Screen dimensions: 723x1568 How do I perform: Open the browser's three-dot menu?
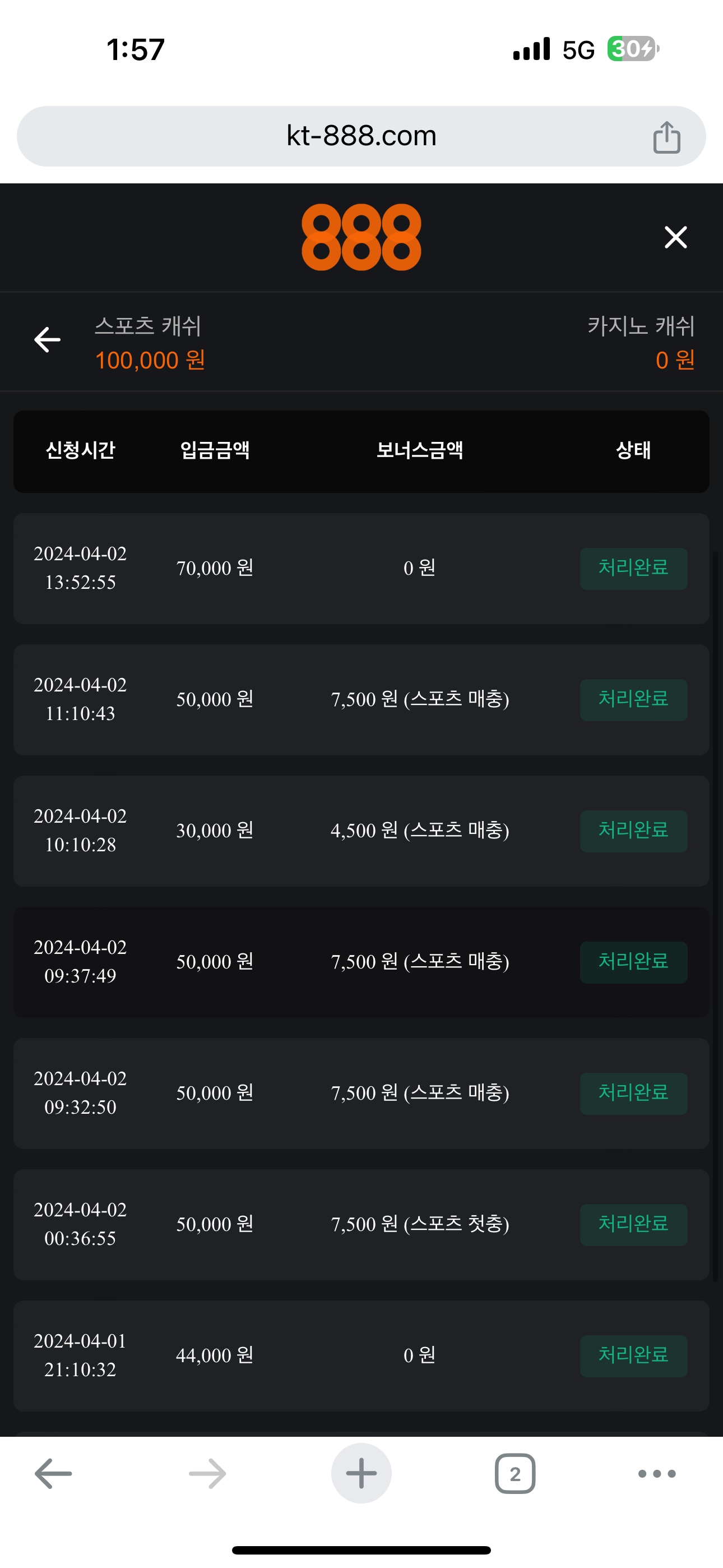(x=657, y=1474)
